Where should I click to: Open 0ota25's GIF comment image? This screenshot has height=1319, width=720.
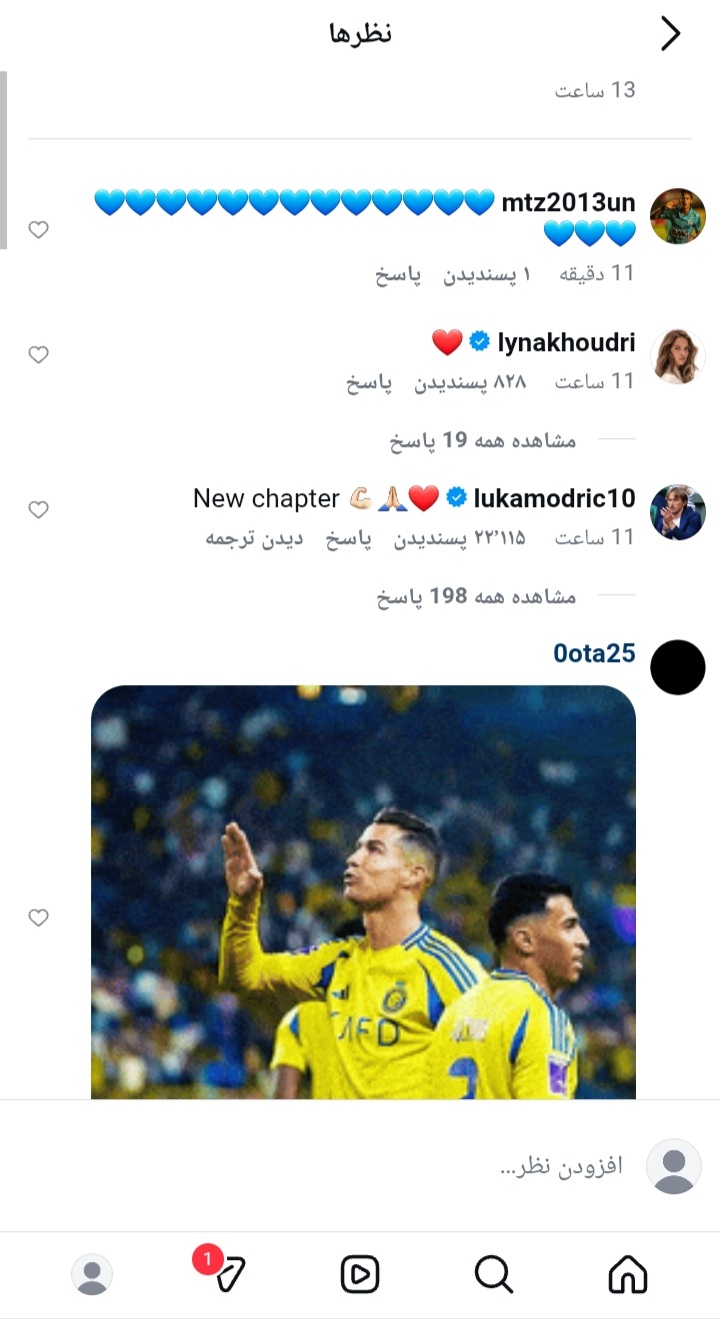coord(363,890)
